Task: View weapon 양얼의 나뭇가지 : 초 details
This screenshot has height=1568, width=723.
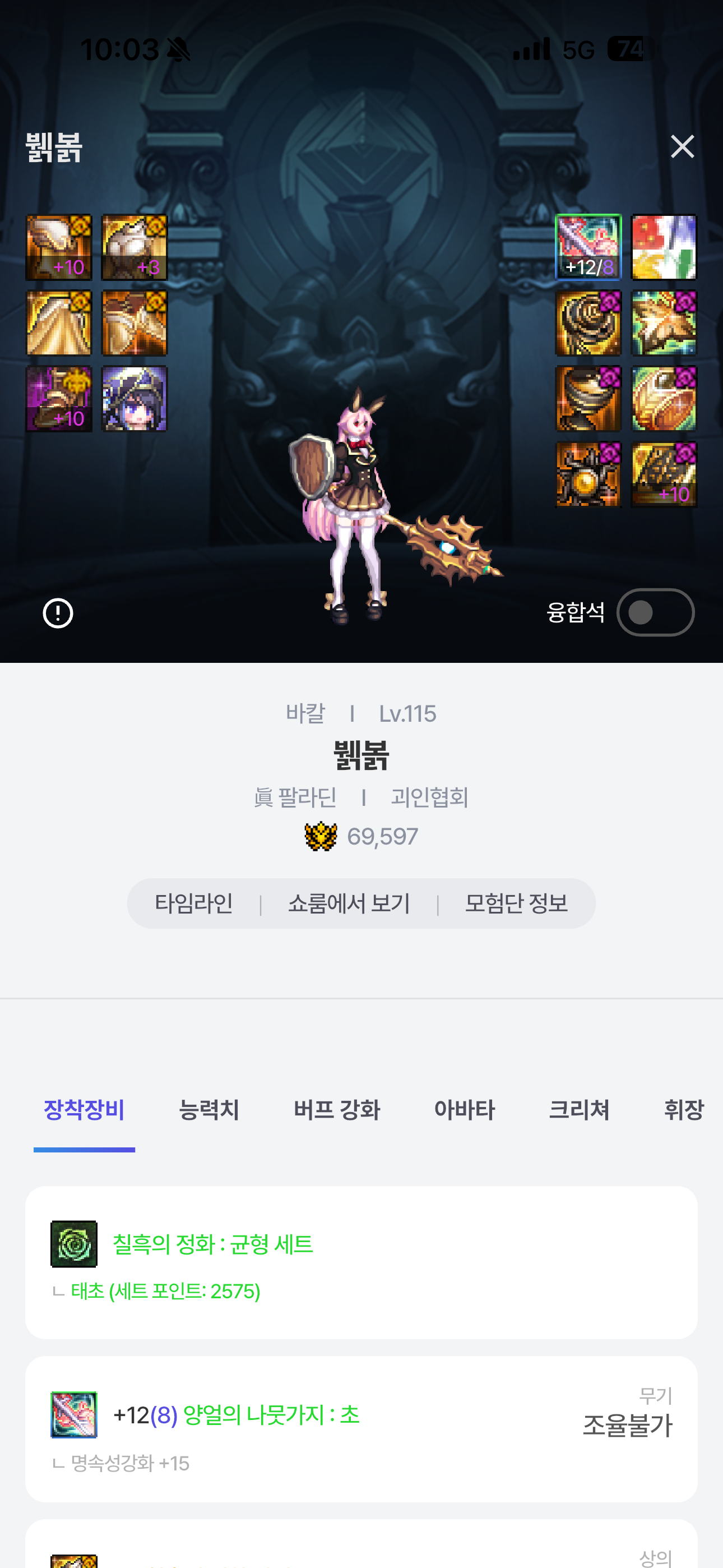Action: [x=361, y=1428]
